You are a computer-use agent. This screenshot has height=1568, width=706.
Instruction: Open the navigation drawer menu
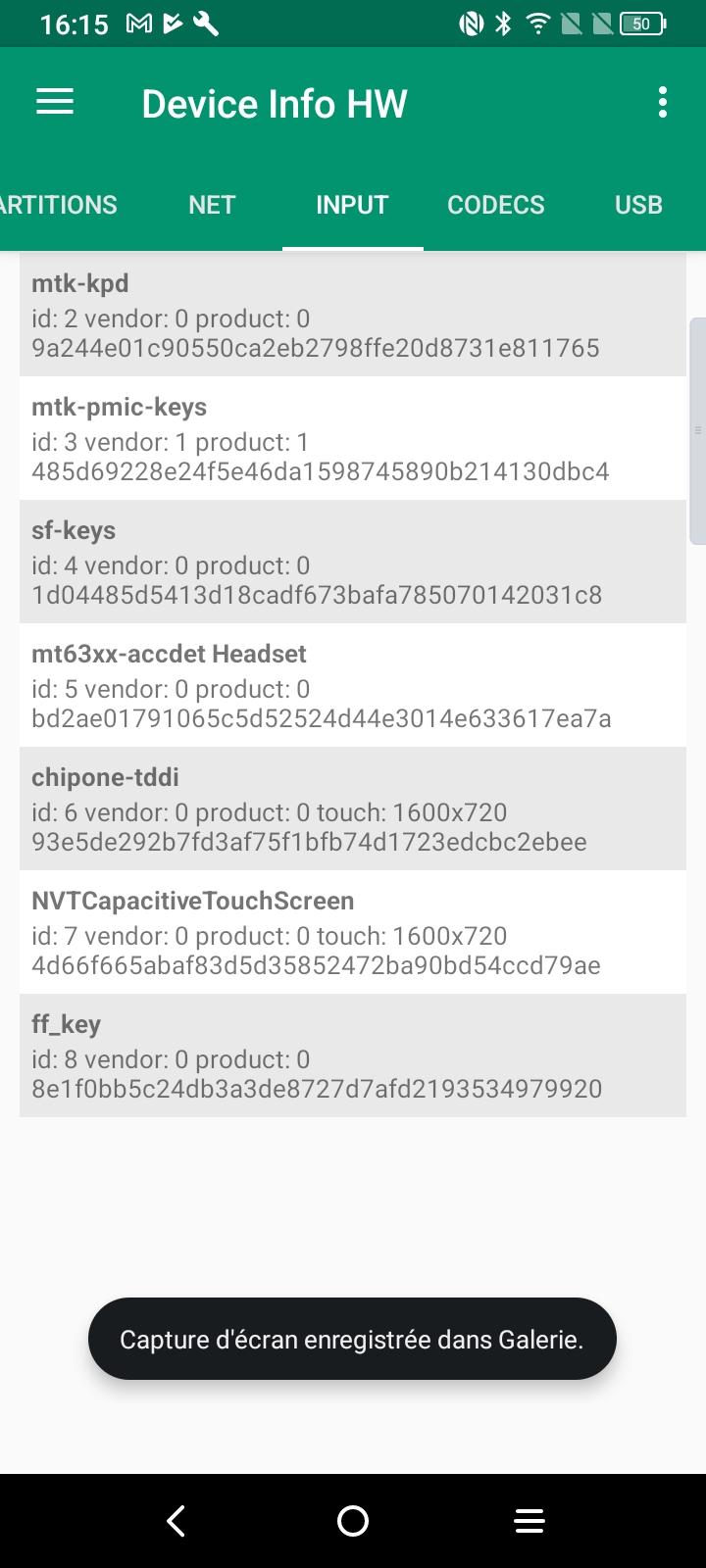(55, 102)
